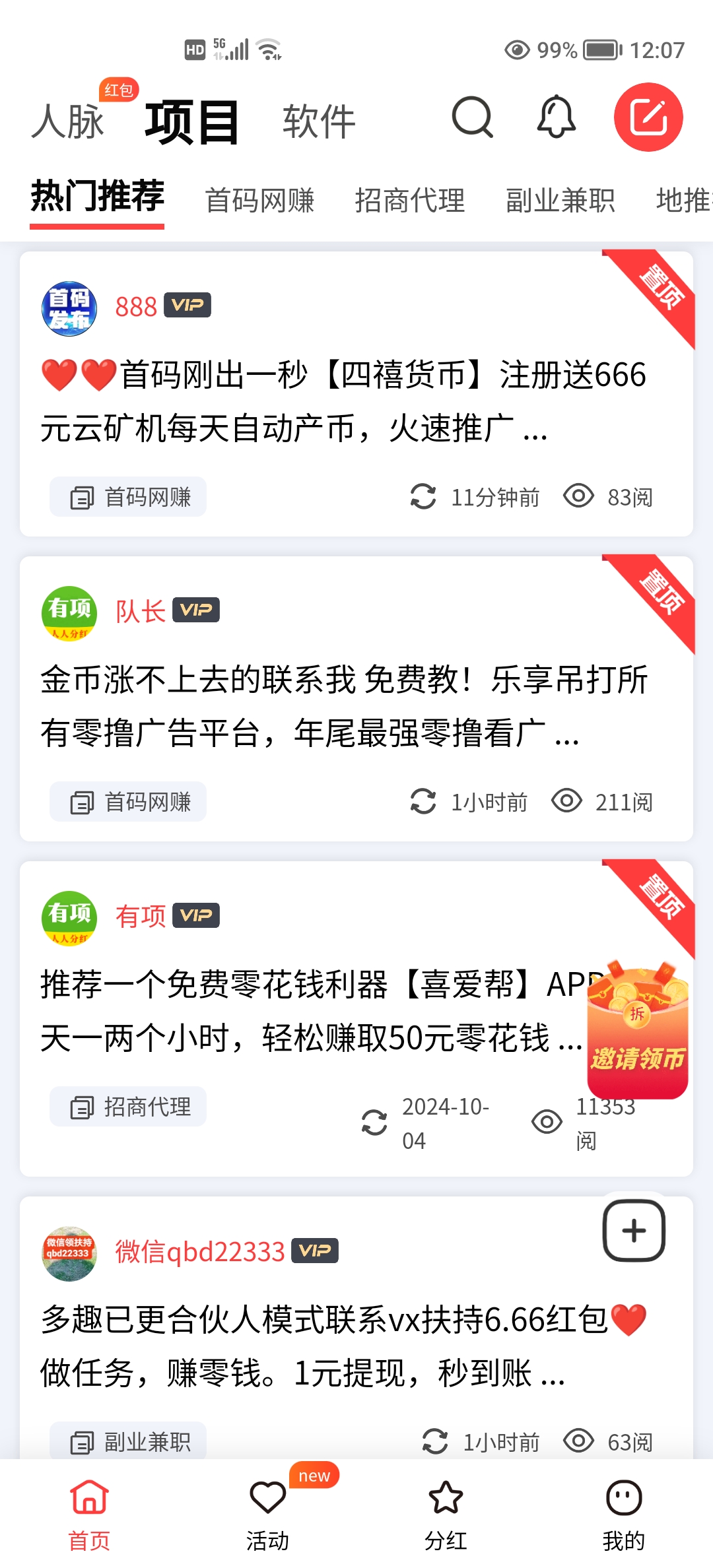Tap the 招商代理 tag on 有项's post

pyautogui.click(x=128, y=1107)
